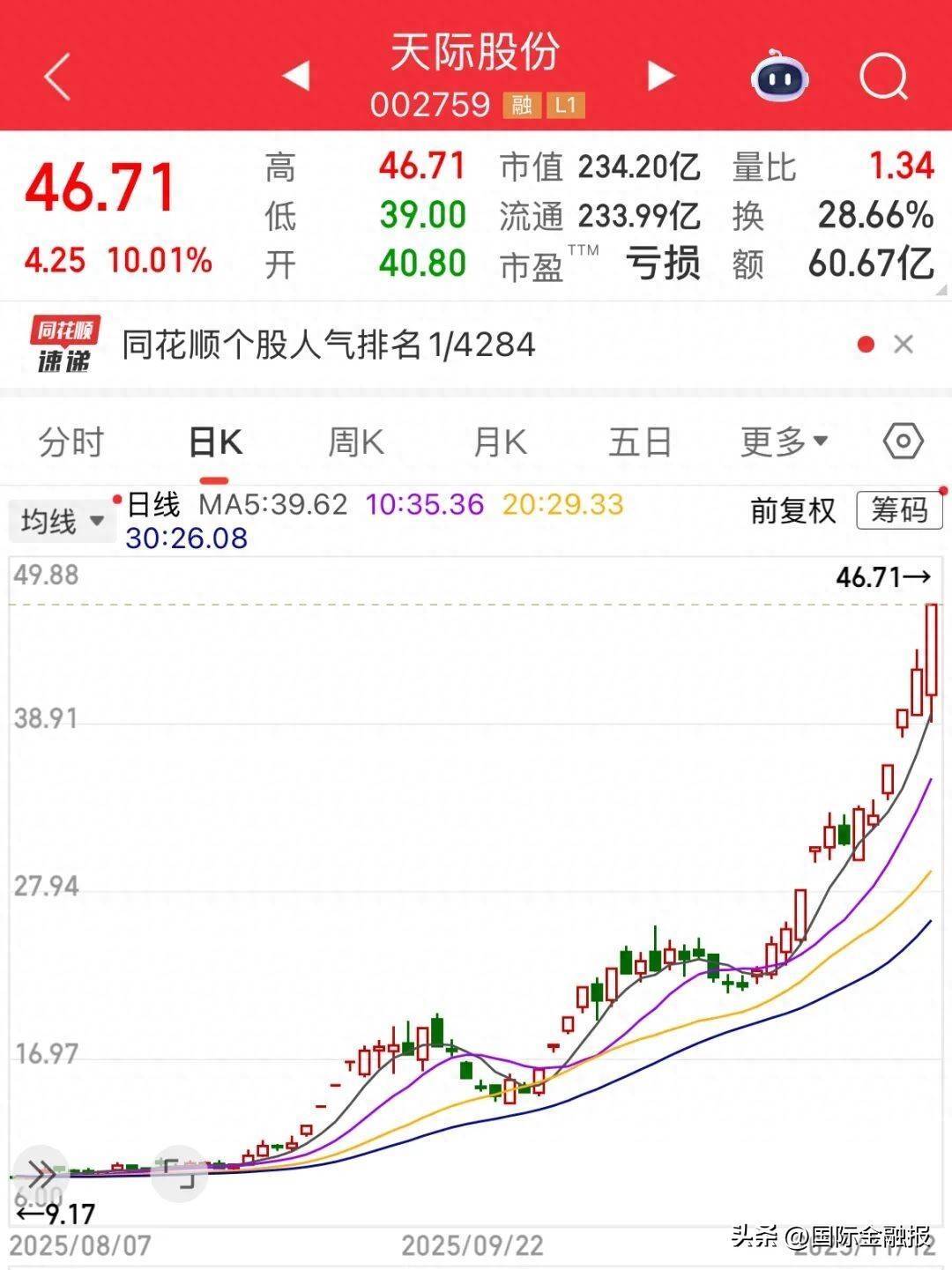This screenshot has width=952, height=1270.
Task: Show the 月K chart
Action: 500,442
